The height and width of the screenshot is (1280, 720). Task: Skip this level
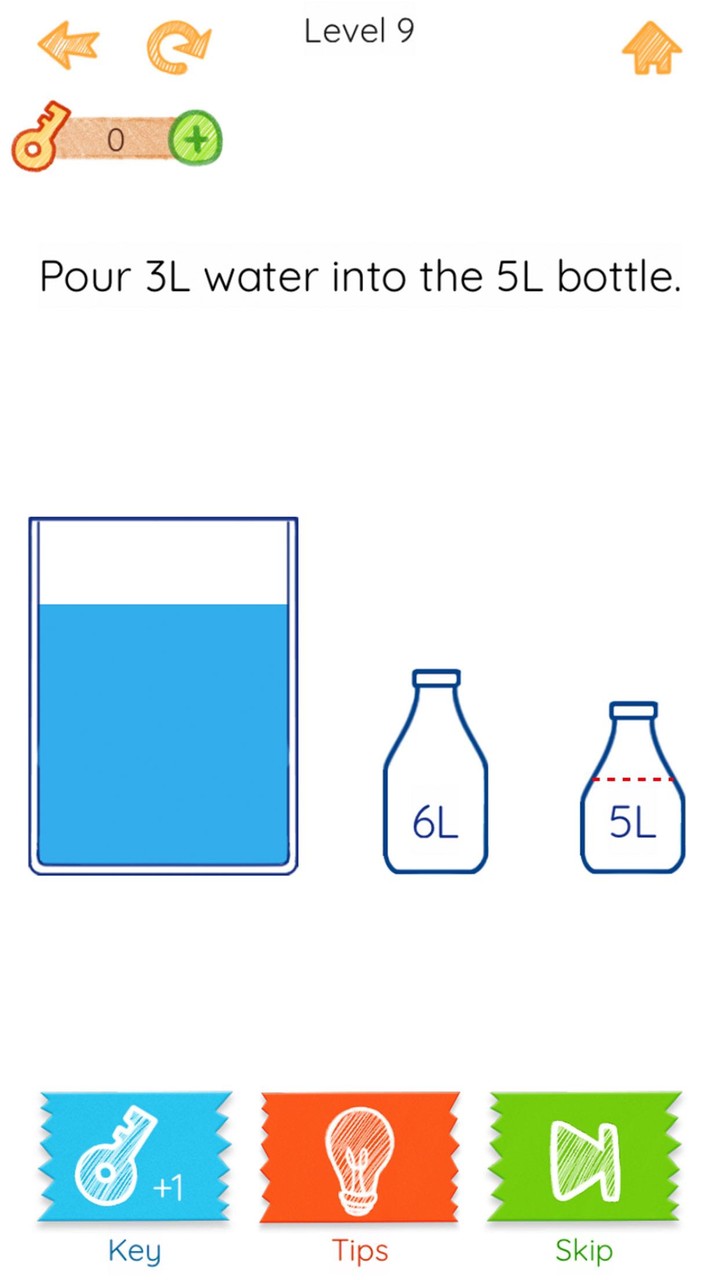[x=584, y=1160]
